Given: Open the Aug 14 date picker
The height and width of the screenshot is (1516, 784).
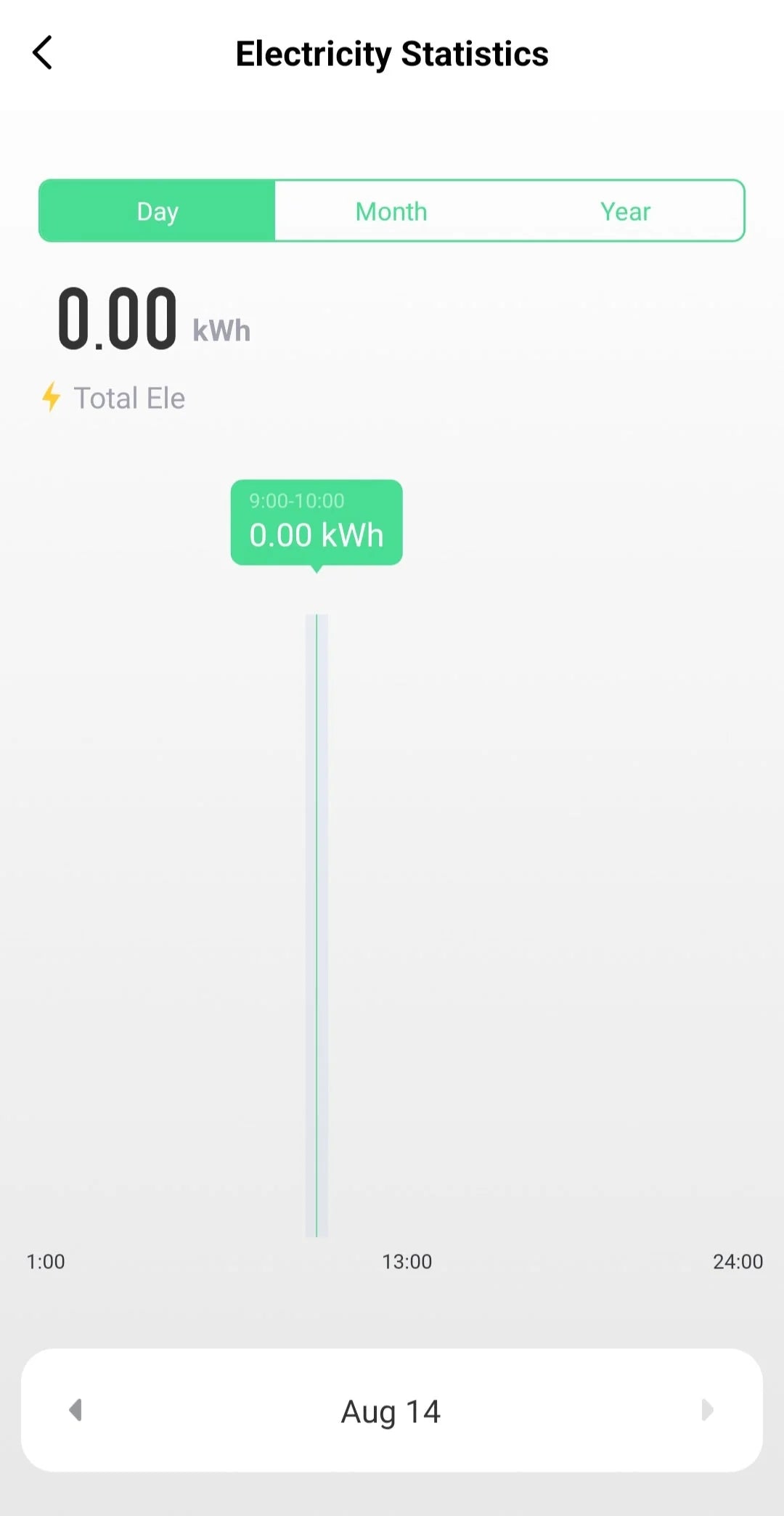Looking at the screenshot, I should point(391,1411).
